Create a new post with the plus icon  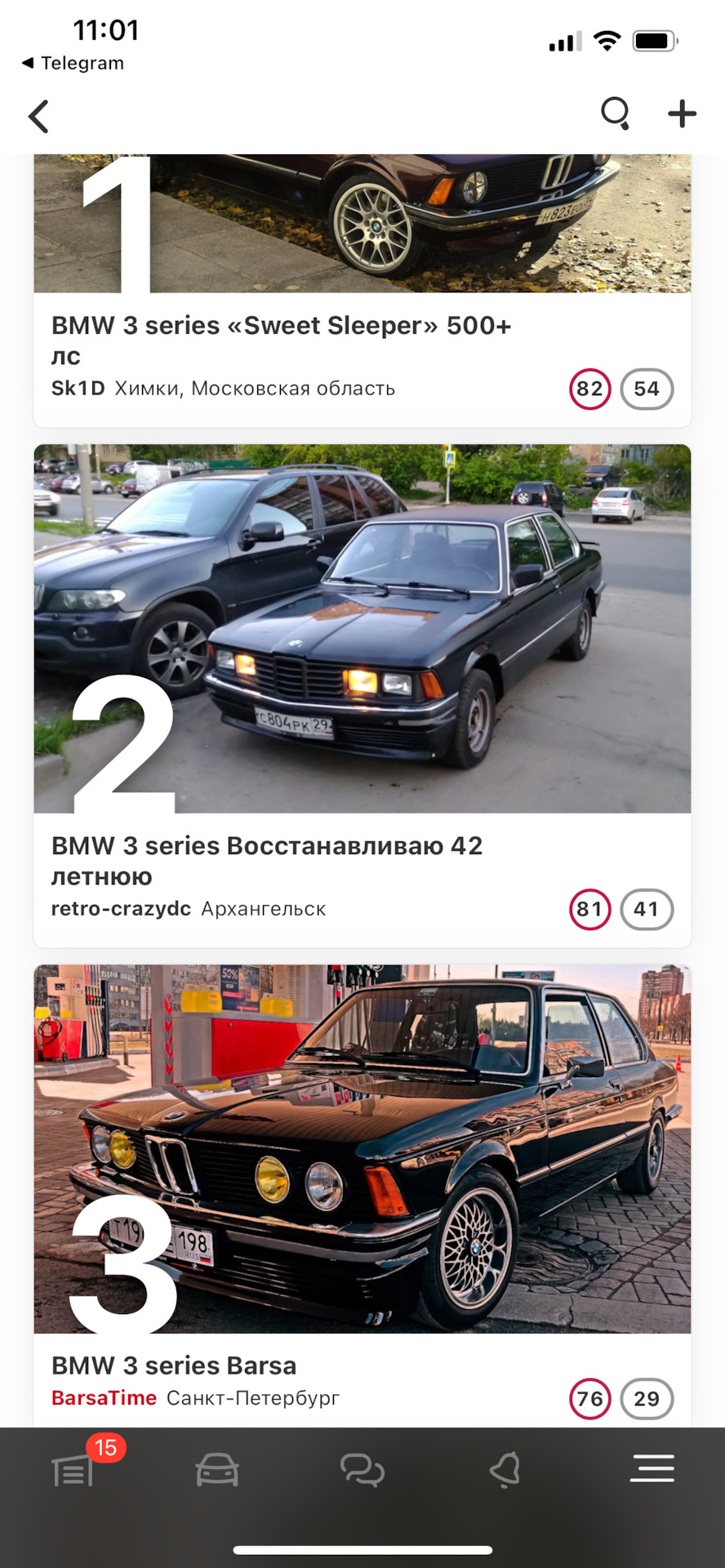683,114
